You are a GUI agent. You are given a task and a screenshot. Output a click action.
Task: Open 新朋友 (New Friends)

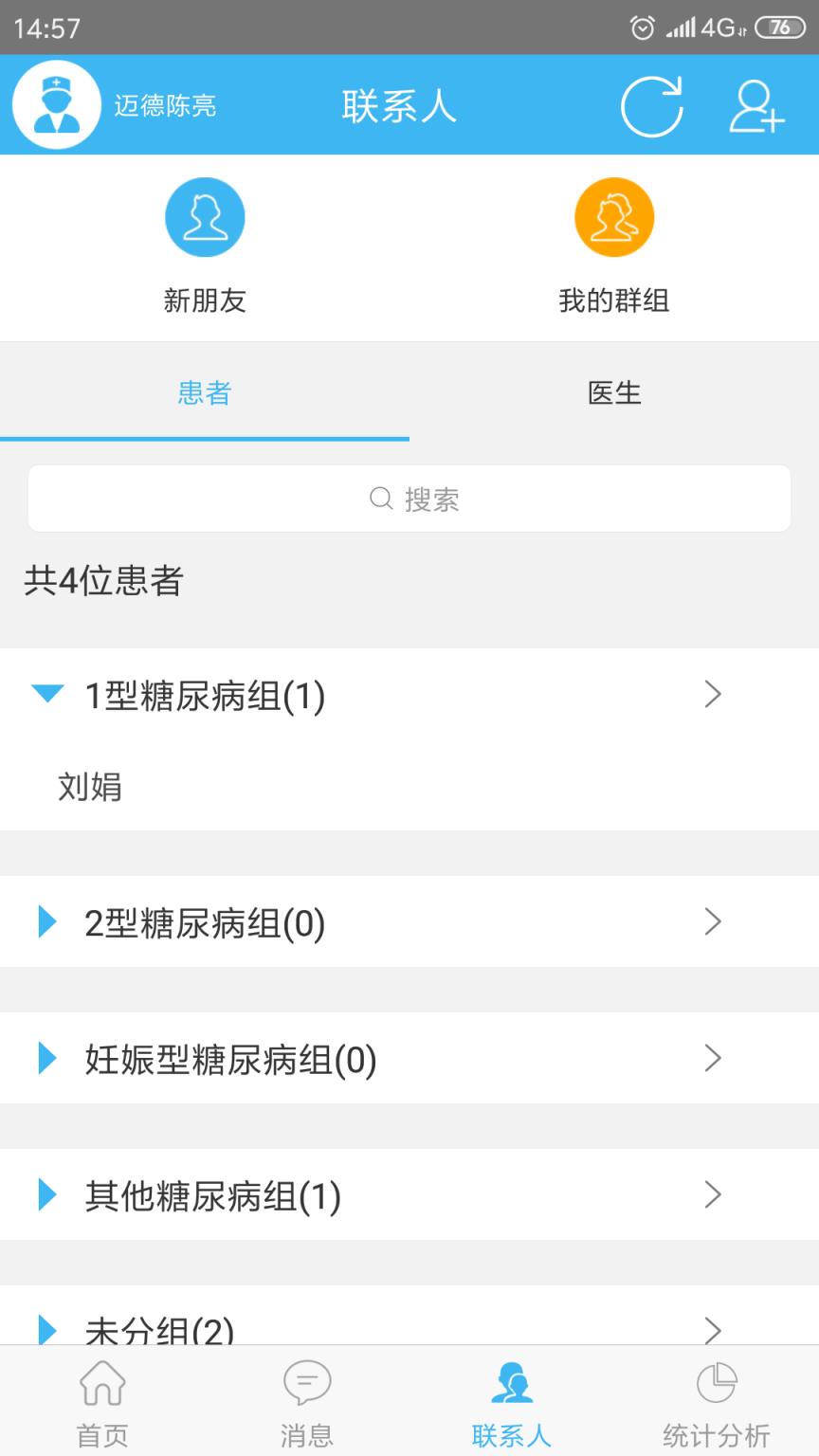pyautogui.click(x=205, y=237)
